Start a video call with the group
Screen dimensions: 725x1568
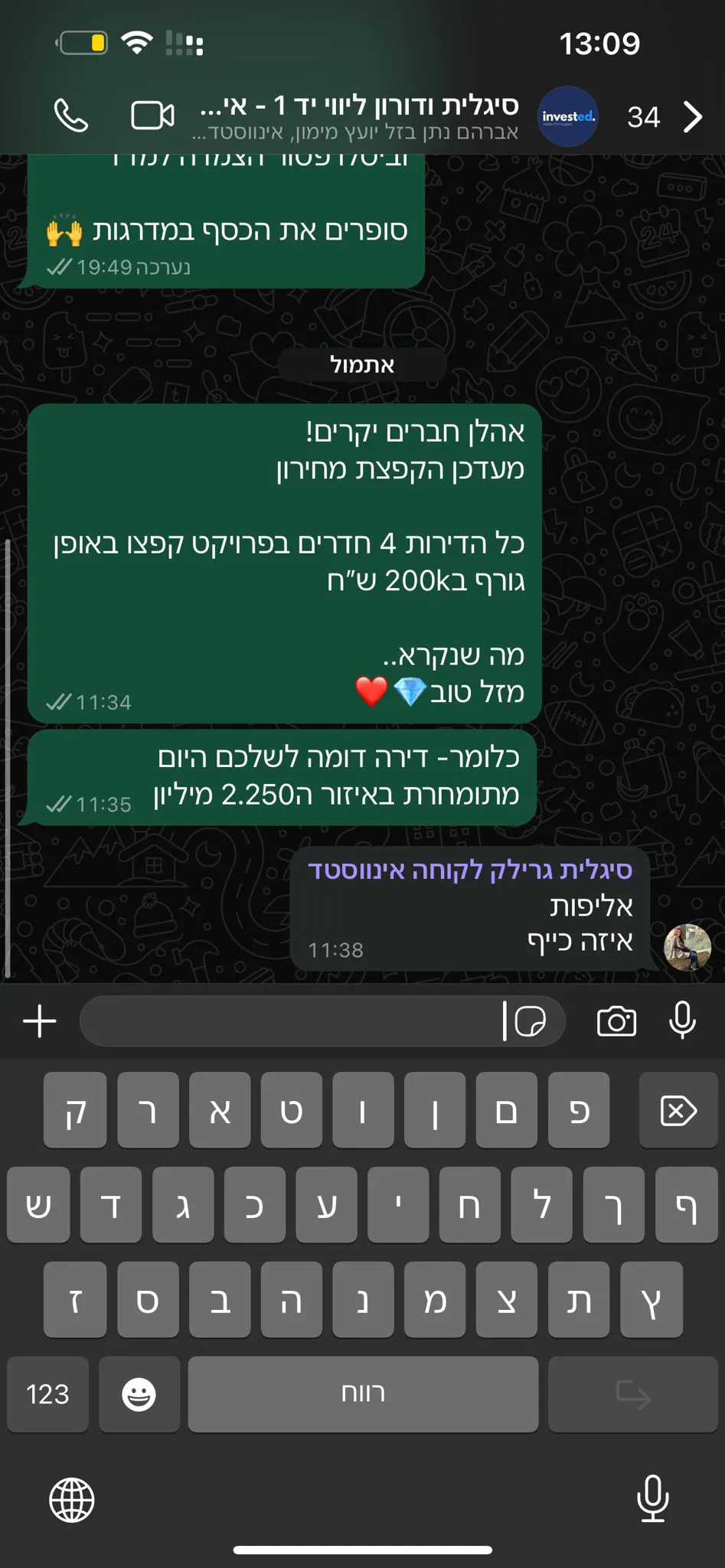point(152,116)
